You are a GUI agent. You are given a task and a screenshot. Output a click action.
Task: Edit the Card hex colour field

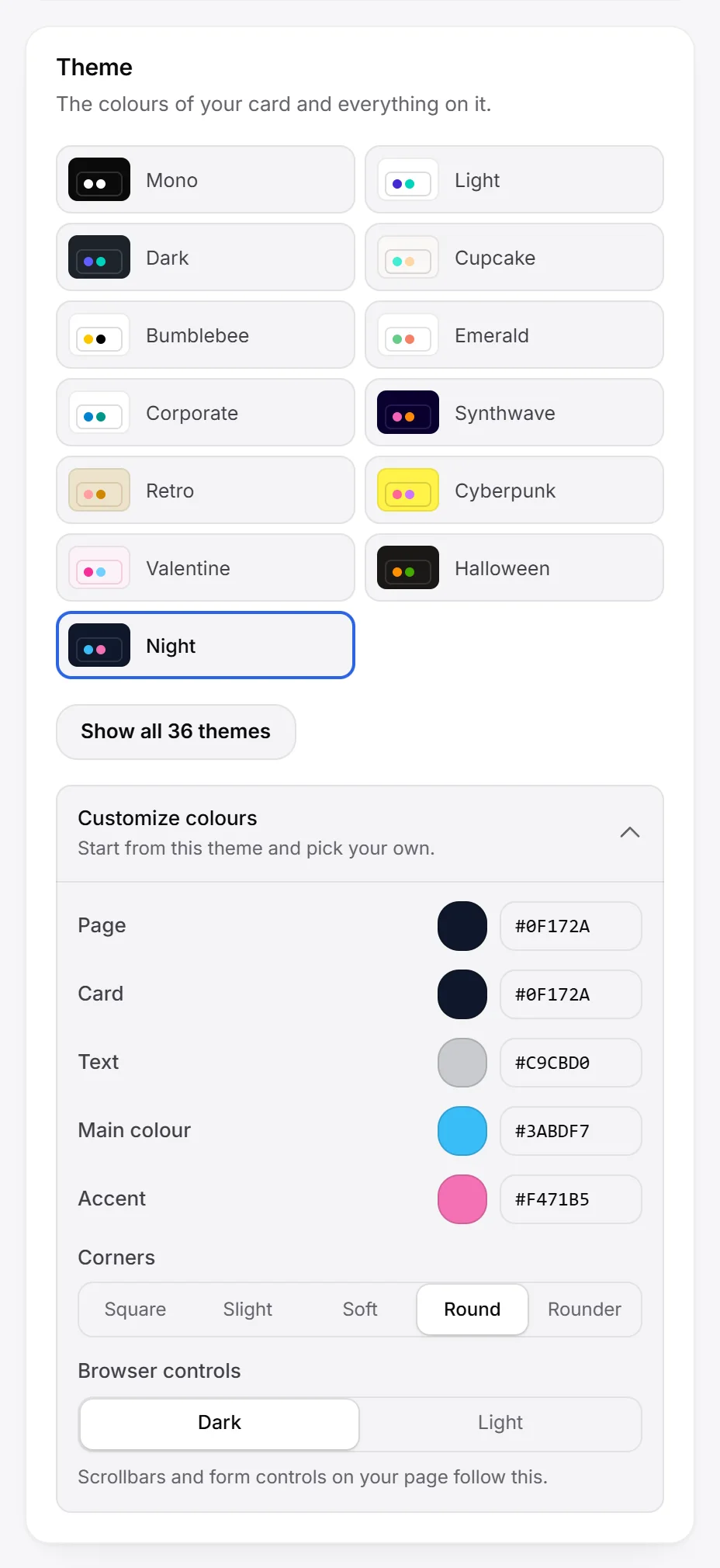coord(571,994)
